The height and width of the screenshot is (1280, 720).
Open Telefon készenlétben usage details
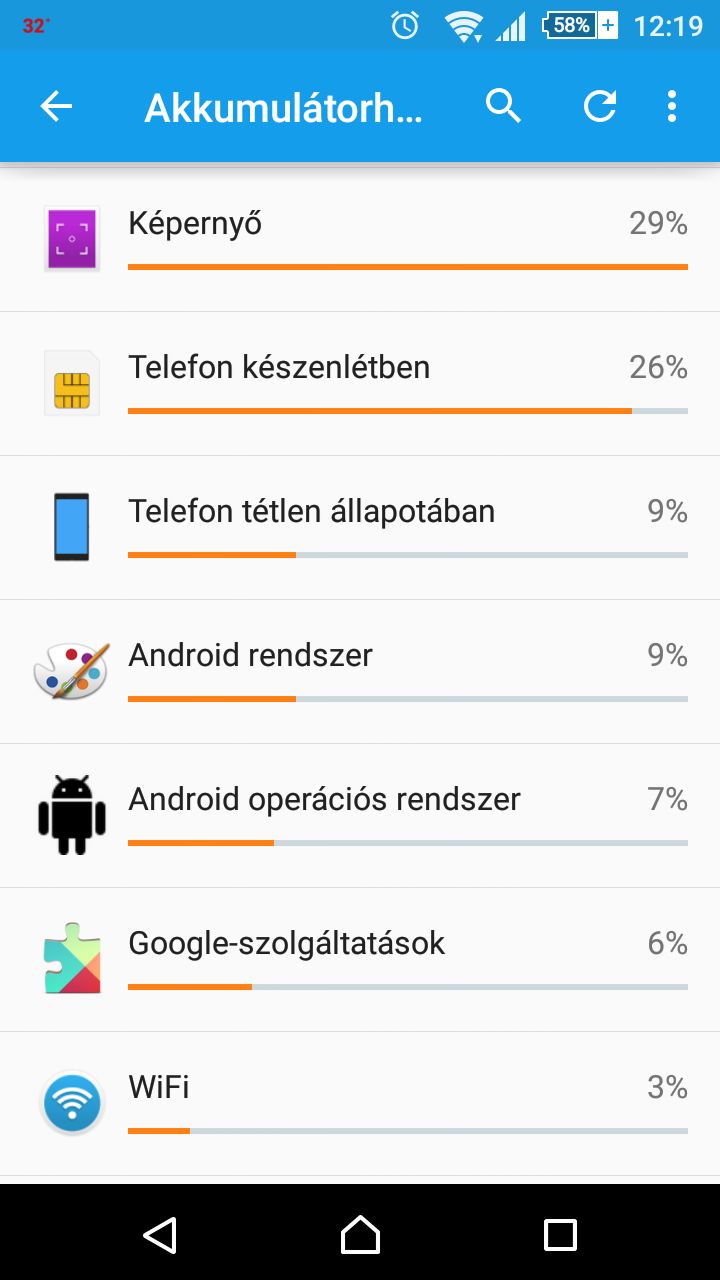point(360,384)
